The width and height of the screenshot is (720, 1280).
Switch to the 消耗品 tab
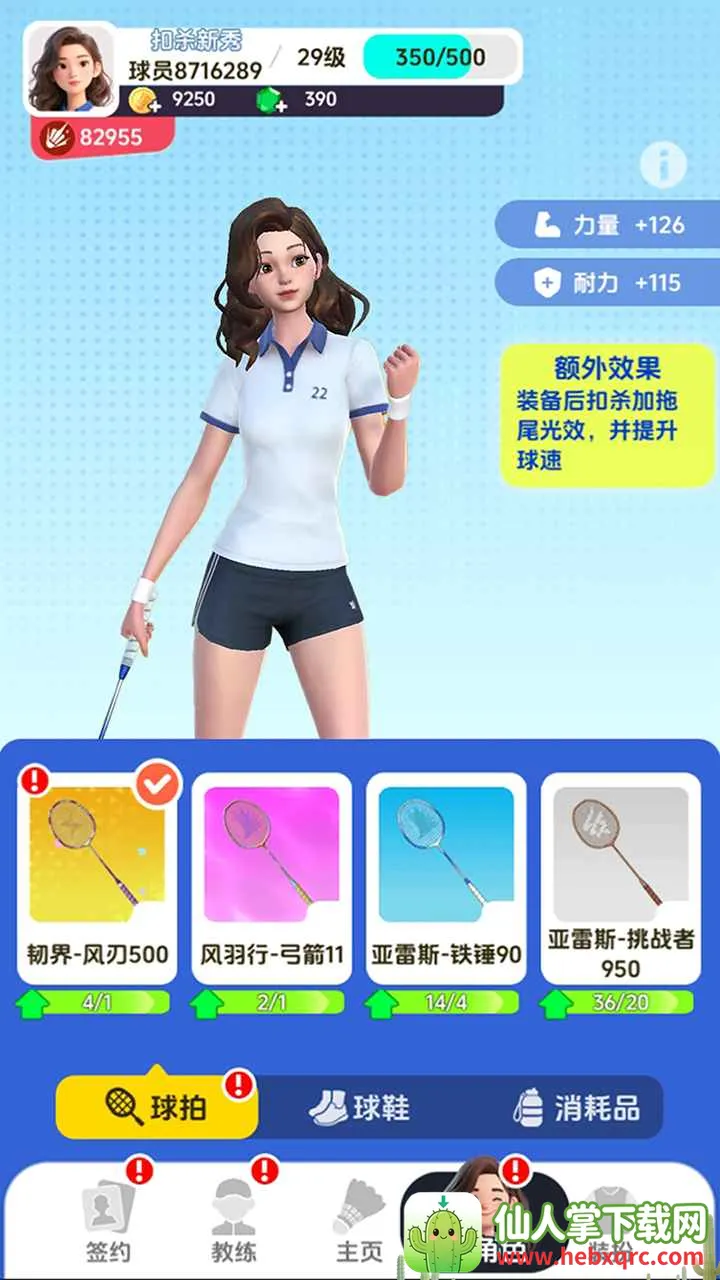point(577,1108)
